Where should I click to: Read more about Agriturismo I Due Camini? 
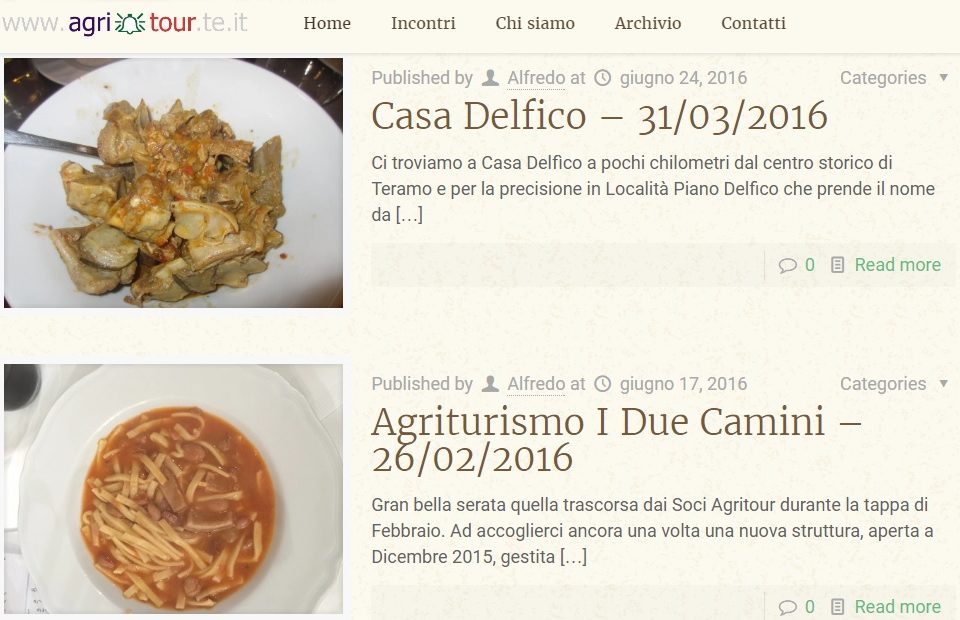click(x=897, y=607)
